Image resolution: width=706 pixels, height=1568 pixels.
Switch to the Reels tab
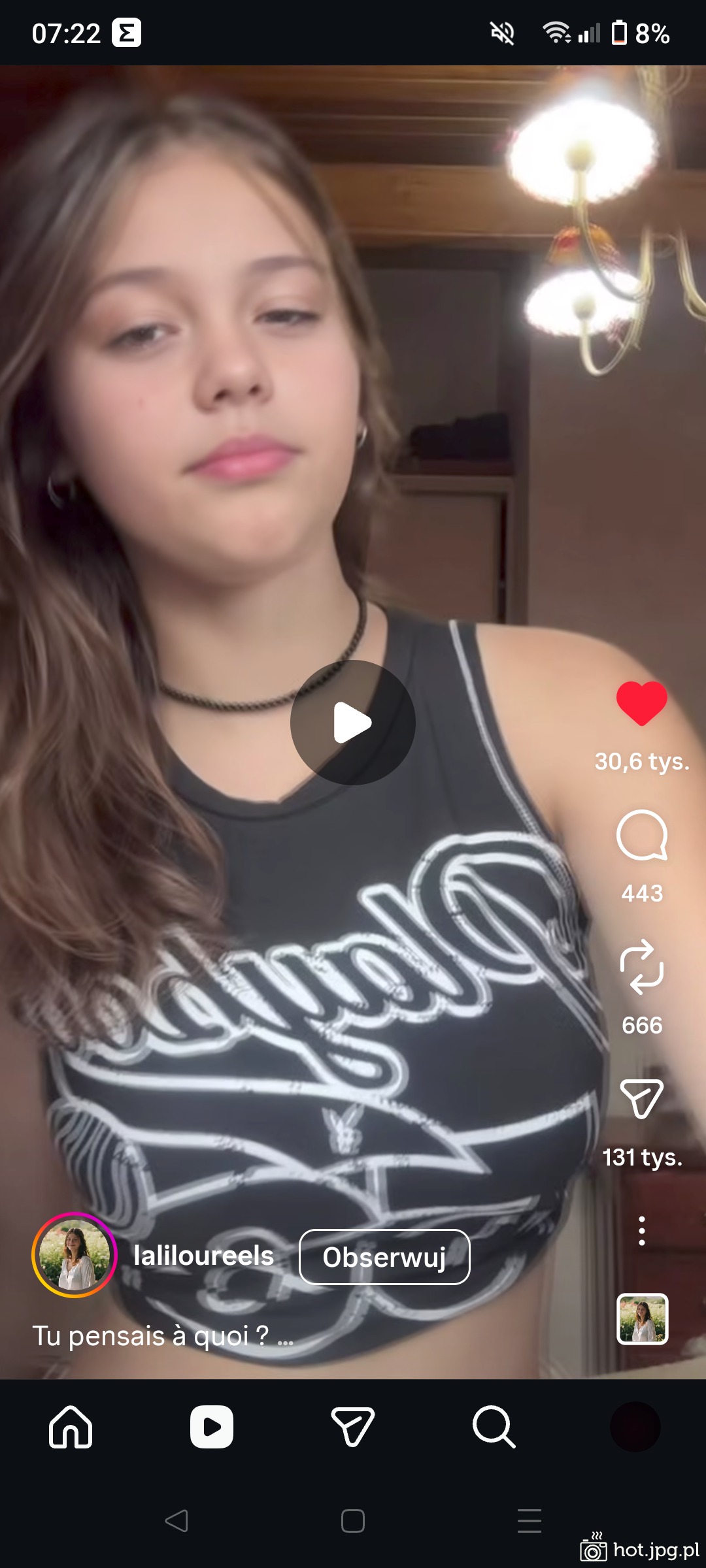pyautogui.click(x=212, y=1427)
